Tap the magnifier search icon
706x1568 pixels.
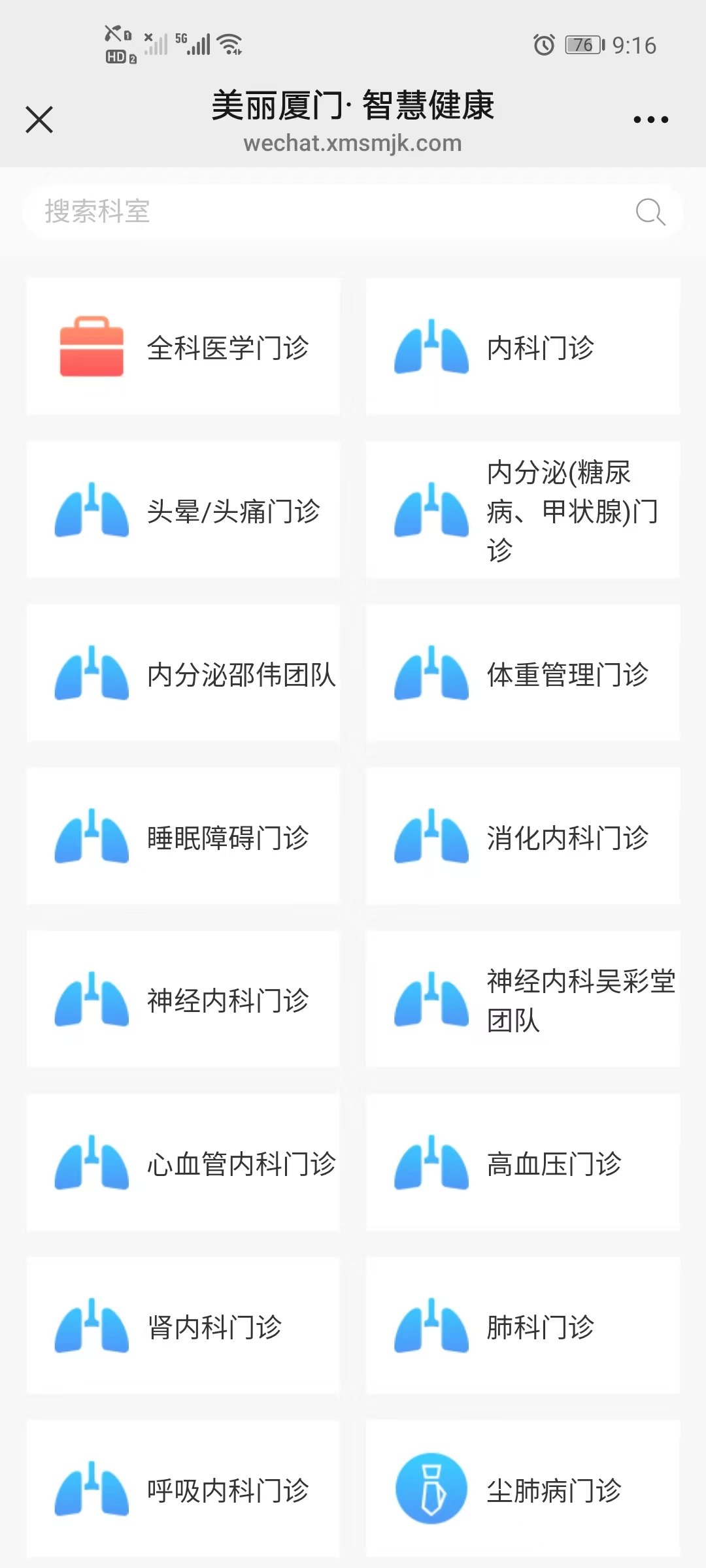[650, 212]
